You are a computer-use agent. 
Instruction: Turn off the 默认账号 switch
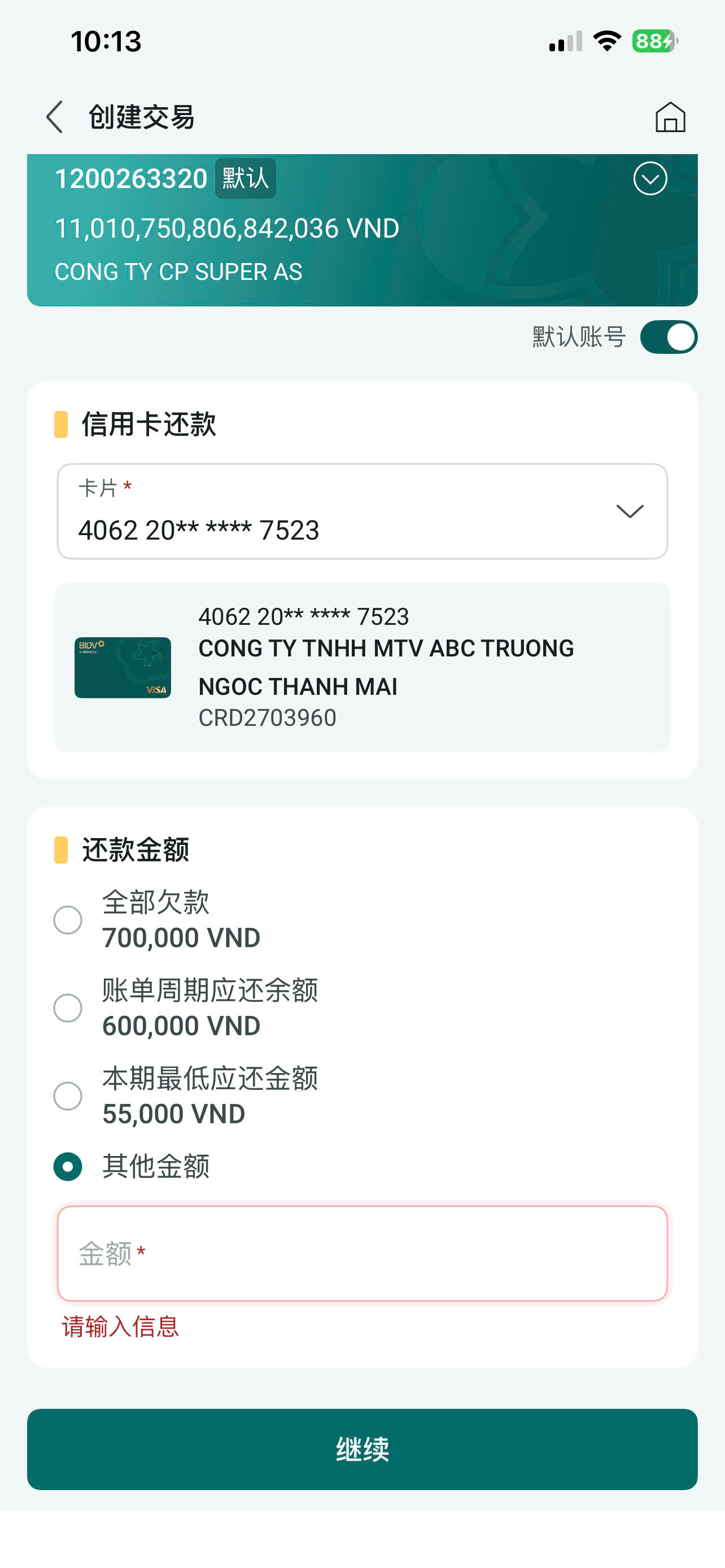[668, 337]
